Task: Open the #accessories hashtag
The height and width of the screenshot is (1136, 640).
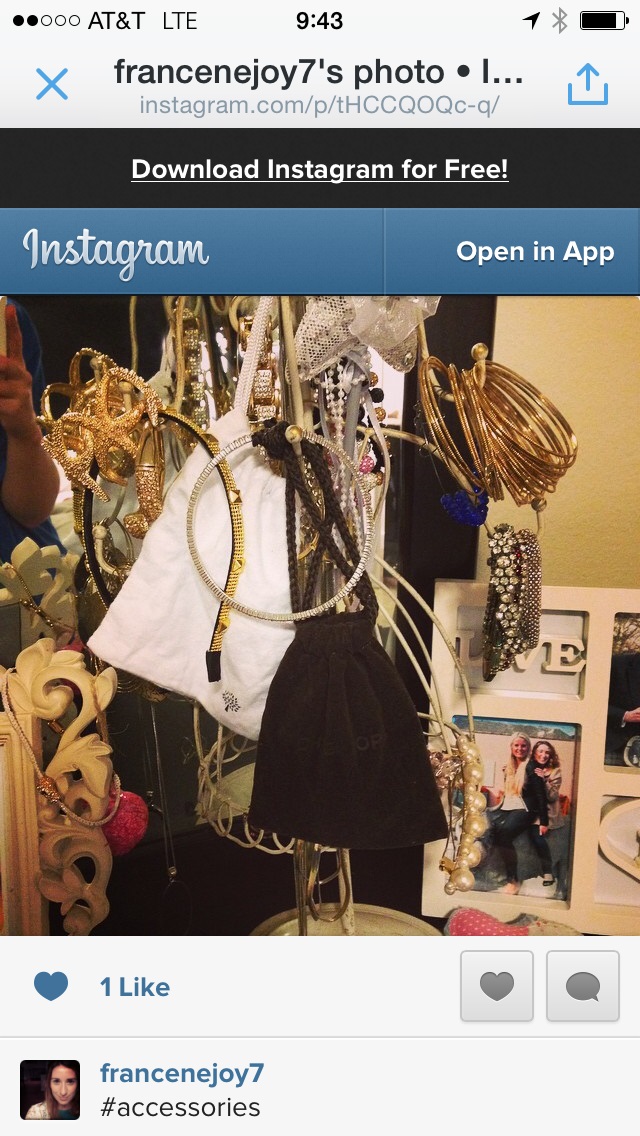Action: [x=180, y=1107]
